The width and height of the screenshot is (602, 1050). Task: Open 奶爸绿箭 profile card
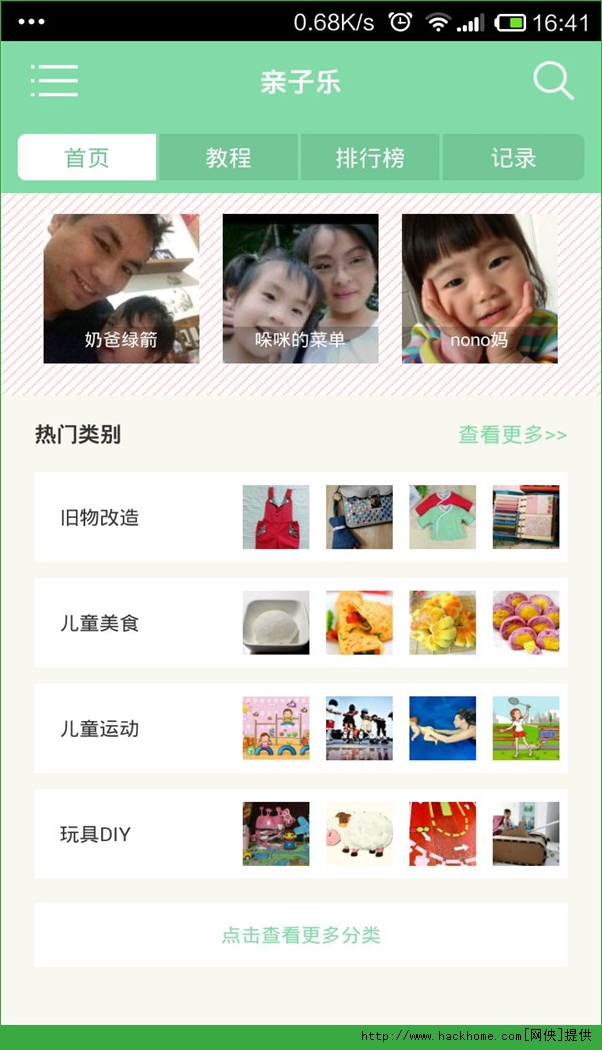coord(121,288)
